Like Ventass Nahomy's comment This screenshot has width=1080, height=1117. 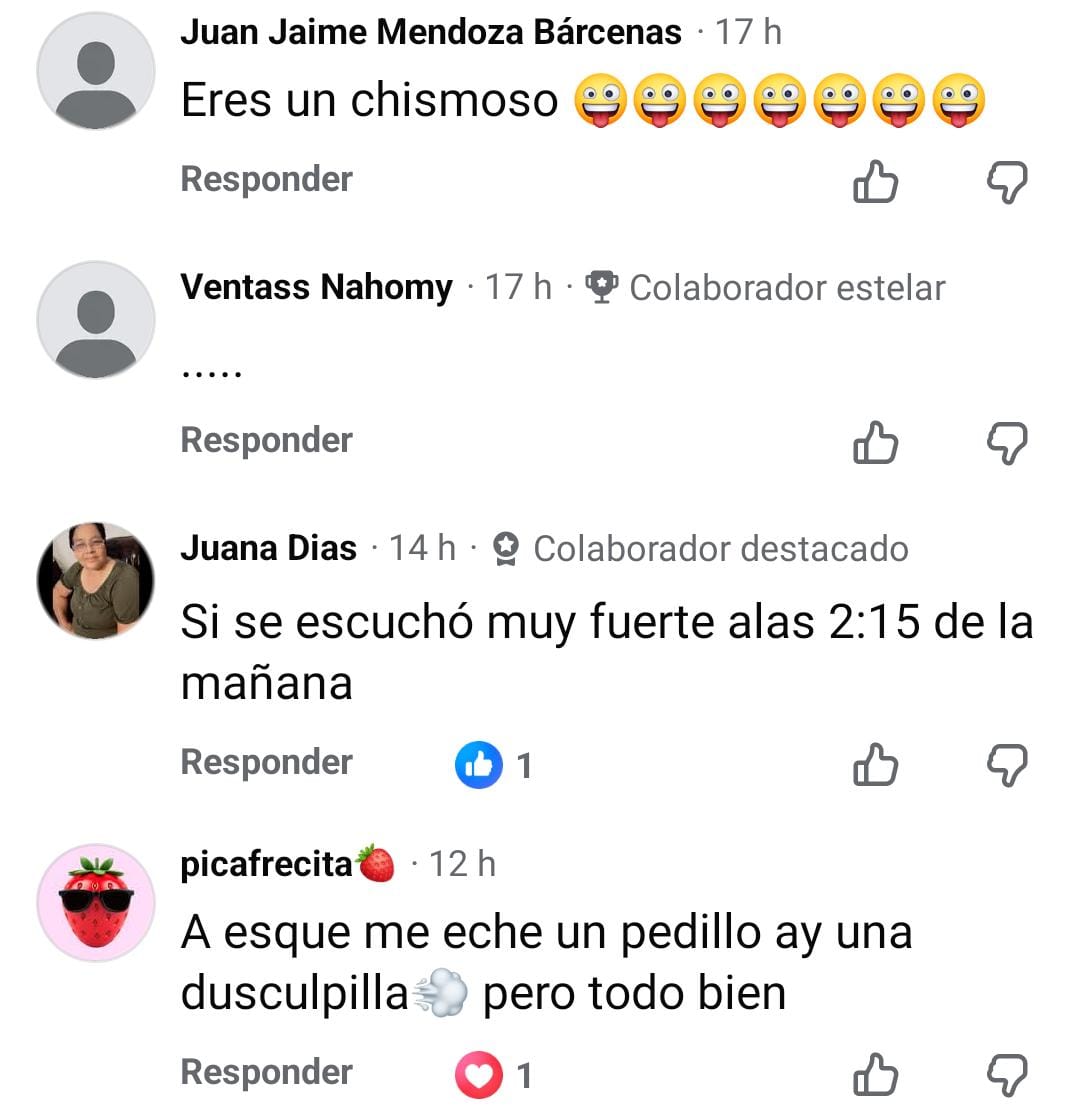[875, 442]
